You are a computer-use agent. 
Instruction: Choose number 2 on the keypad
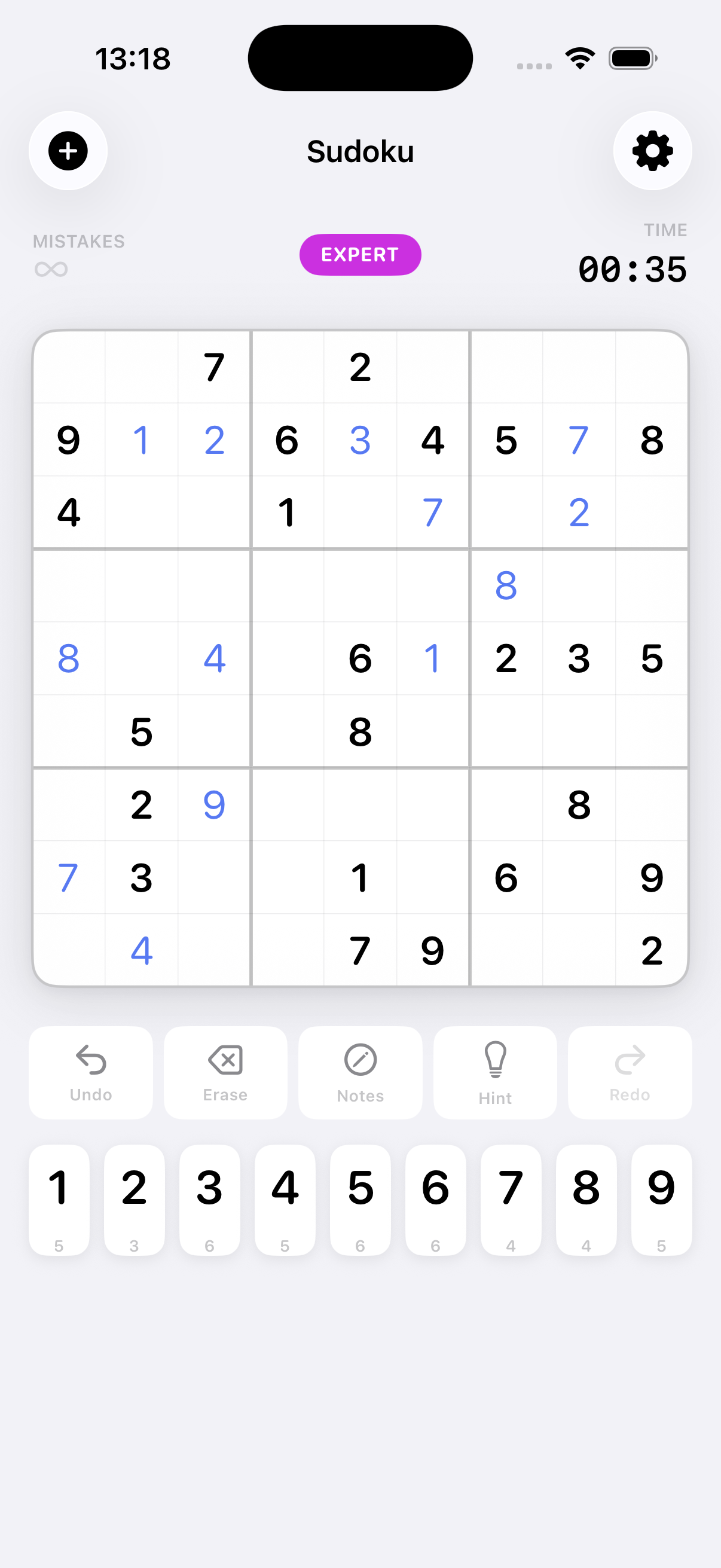(135, 1199)
